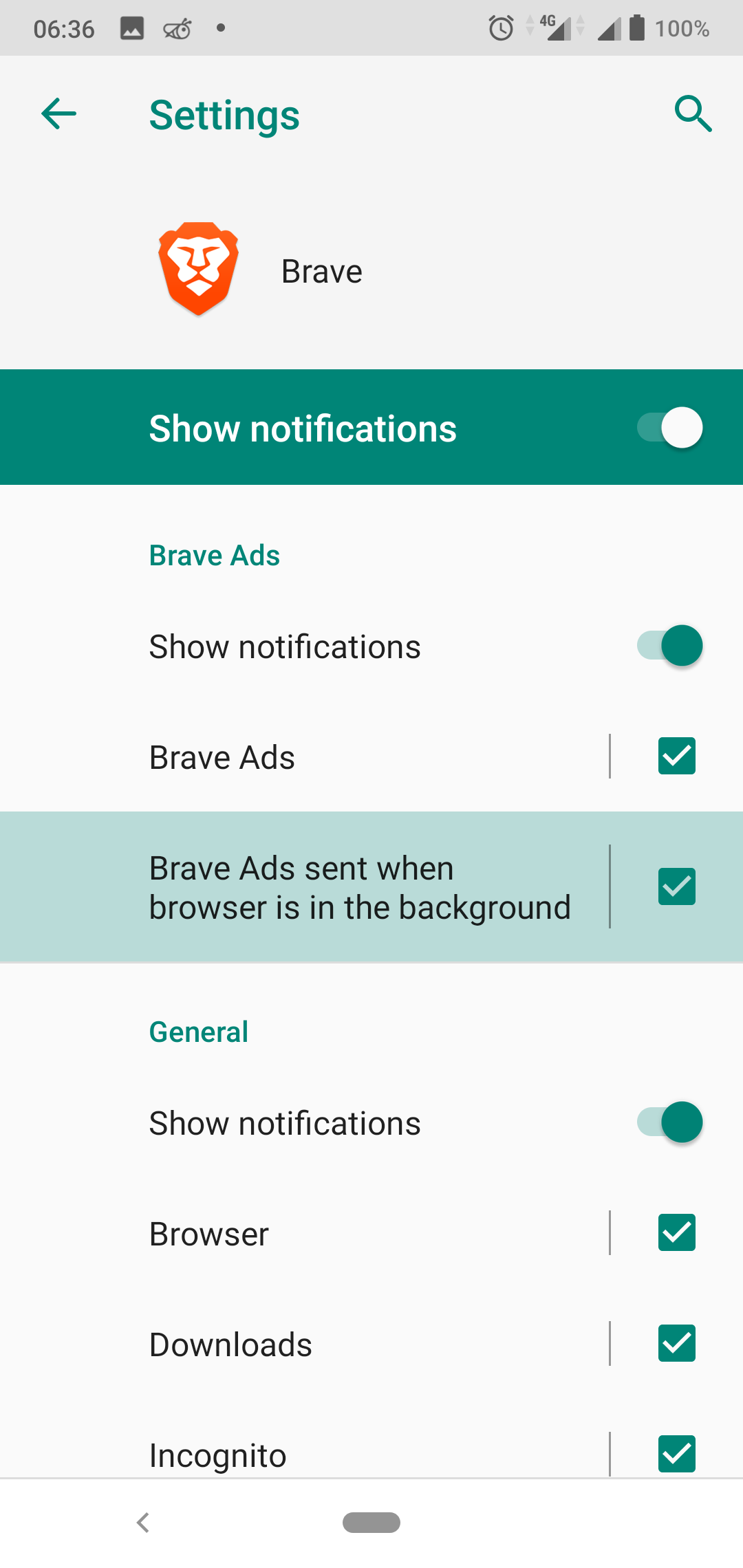Disable Brave Ads section notifications toggle
This screenshot has width=743, height=1568.
[x=669, y=646]
